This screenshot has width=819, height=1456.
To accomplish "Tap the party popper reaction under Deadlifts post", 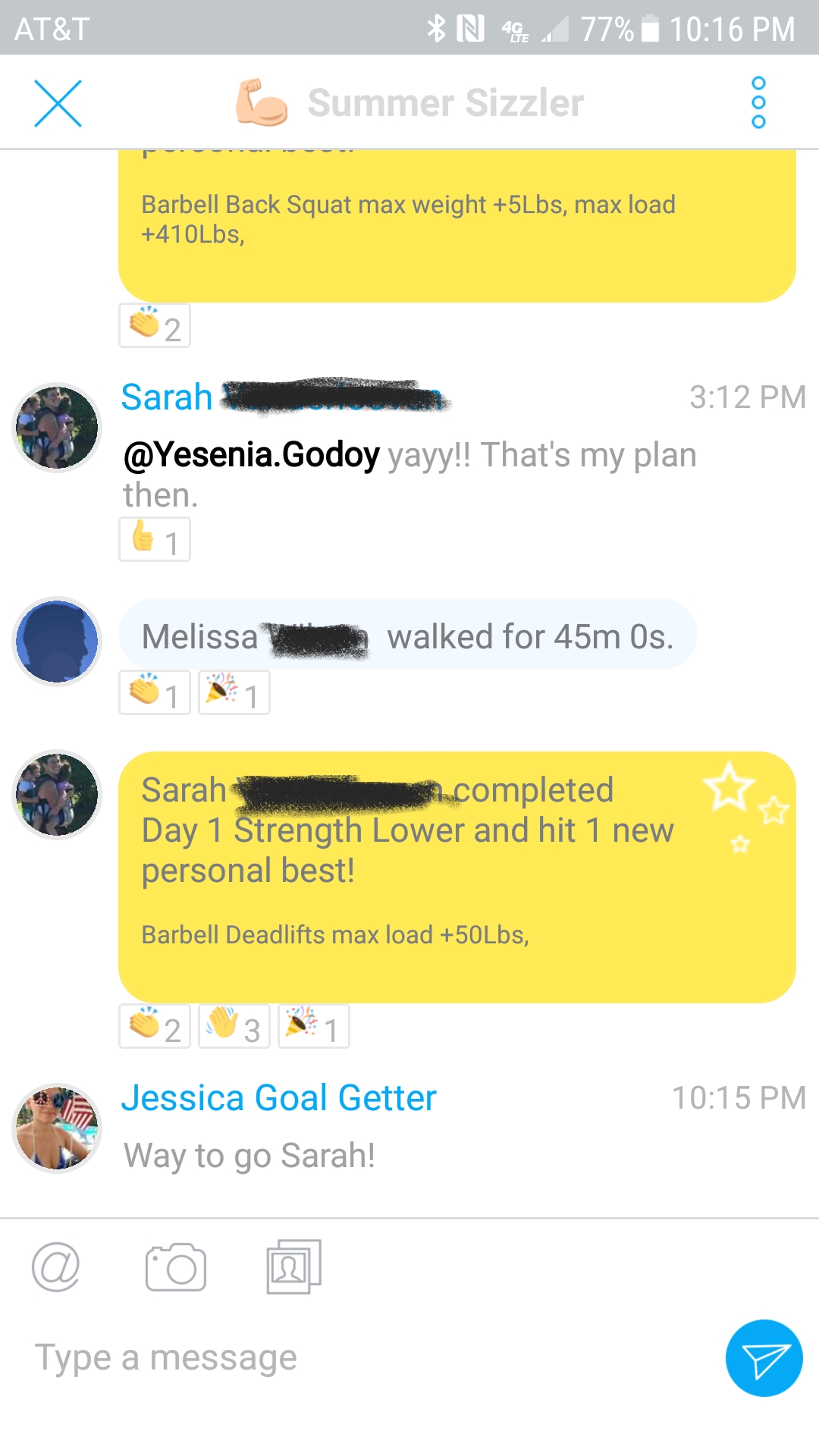I will (x=314, y=1026).
